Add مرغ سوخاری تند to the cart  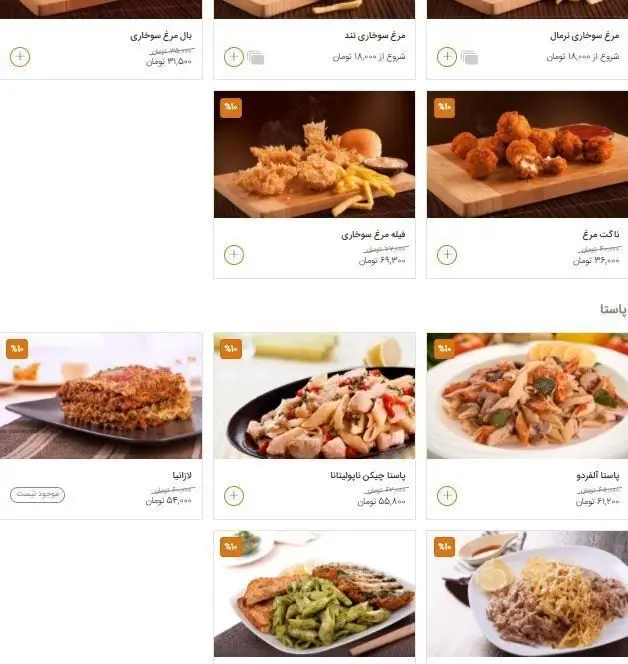point(233,56)
